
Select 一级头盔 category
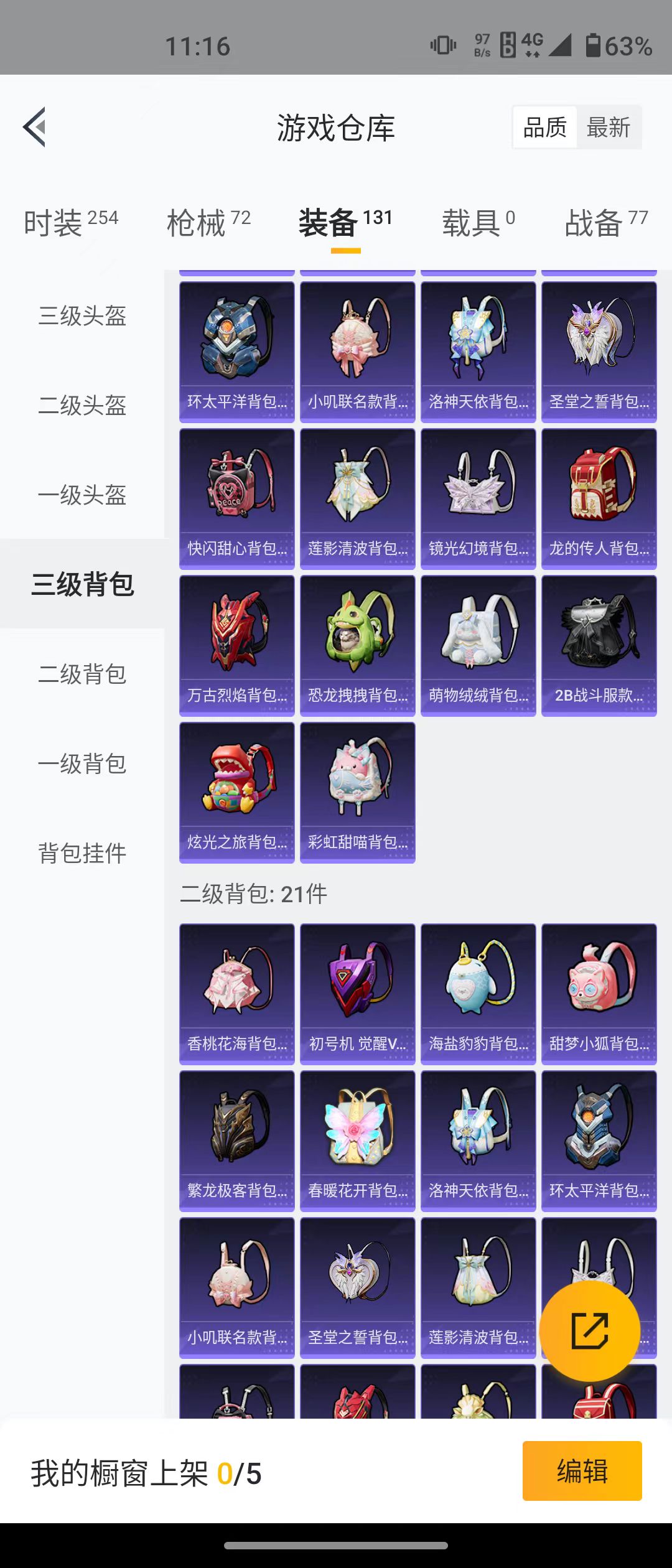pyautogui.click(x=82, y=495)
